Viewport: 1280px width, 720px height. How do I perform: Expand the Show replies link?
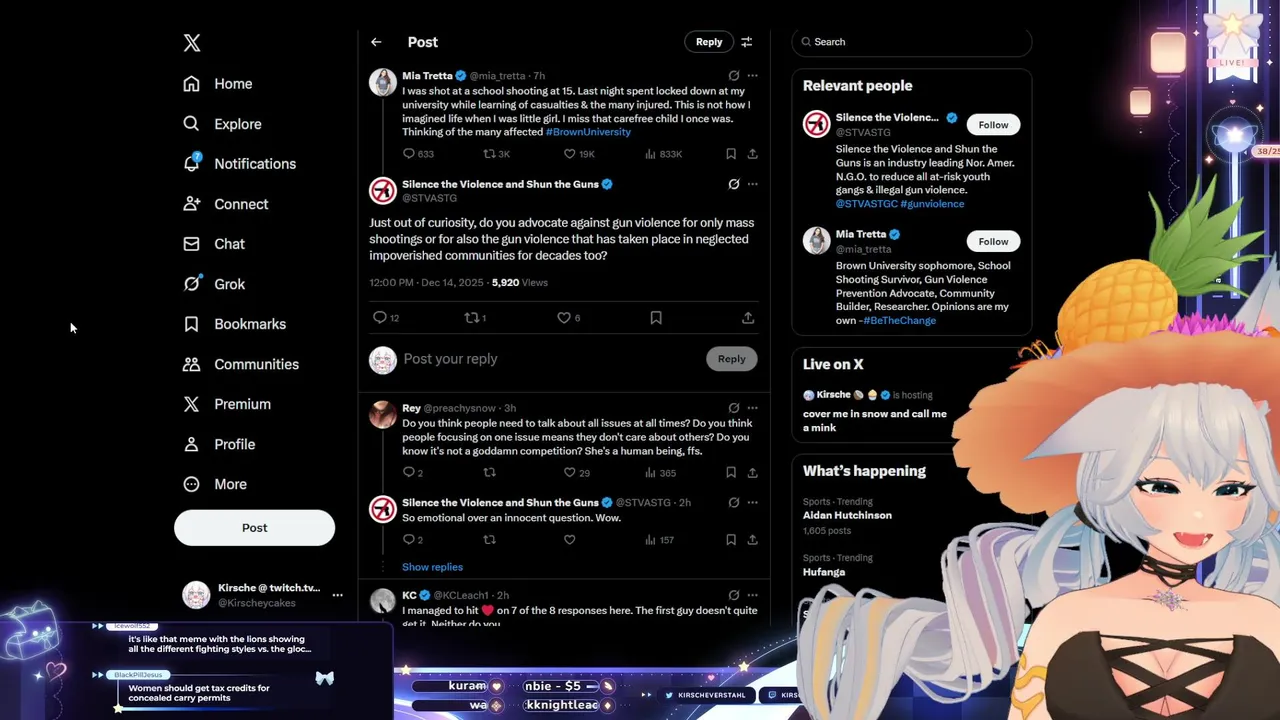pyautogui.click(x=432, y=567)
